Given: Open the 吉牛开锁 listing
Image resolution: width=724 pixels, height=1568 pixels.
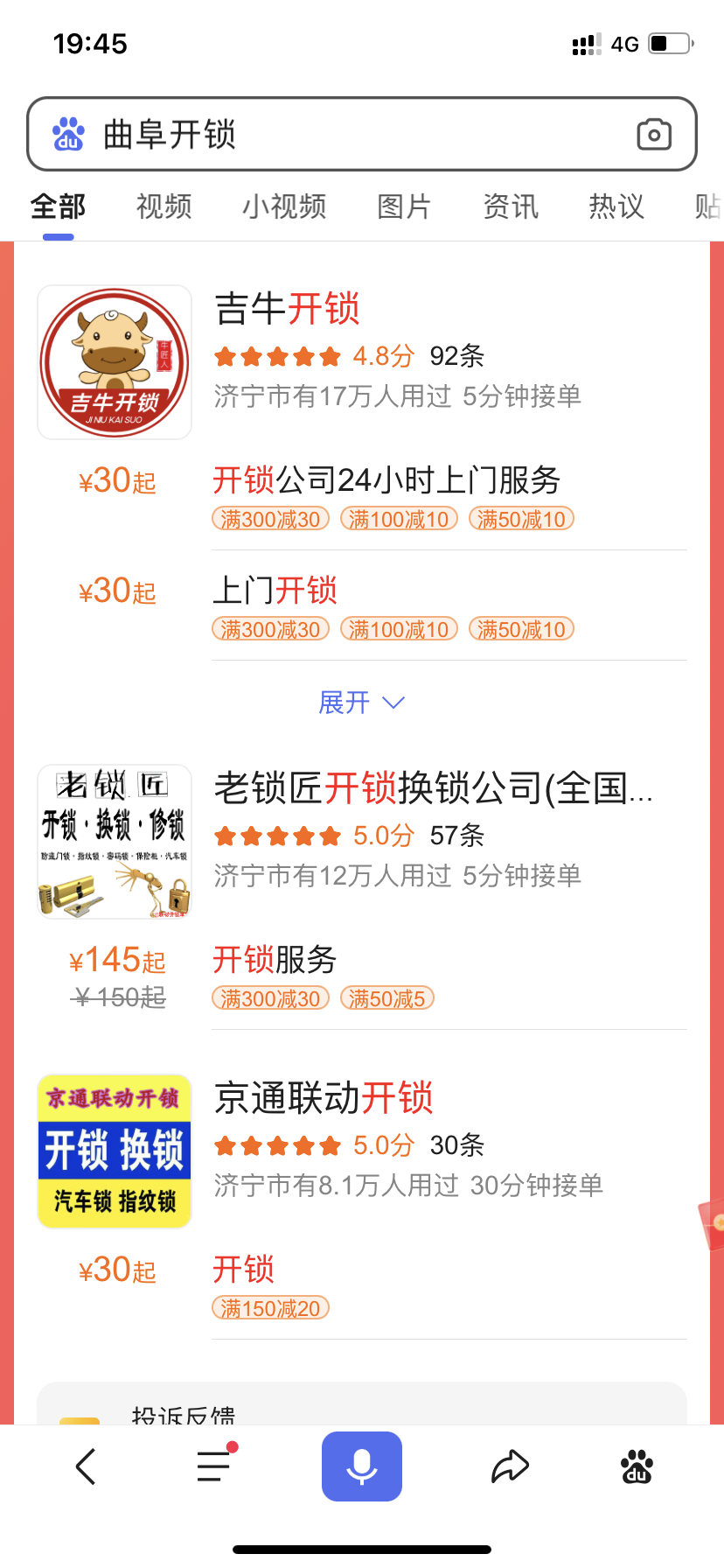Looking at the screenshot, I should pos(288,309).
